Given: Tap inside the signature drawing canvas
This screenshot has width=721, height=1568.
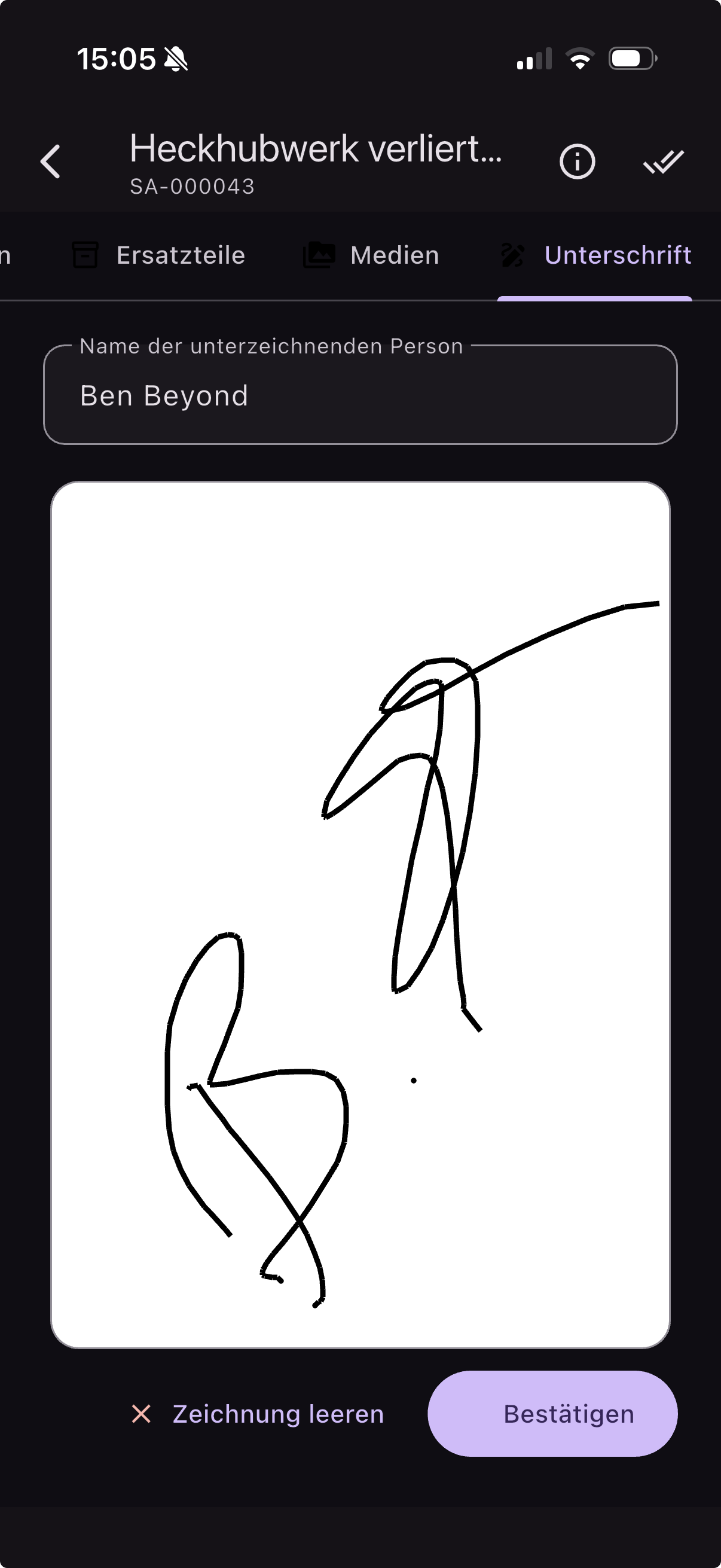Looking at the screenshot, I should (x=360, y=914).
